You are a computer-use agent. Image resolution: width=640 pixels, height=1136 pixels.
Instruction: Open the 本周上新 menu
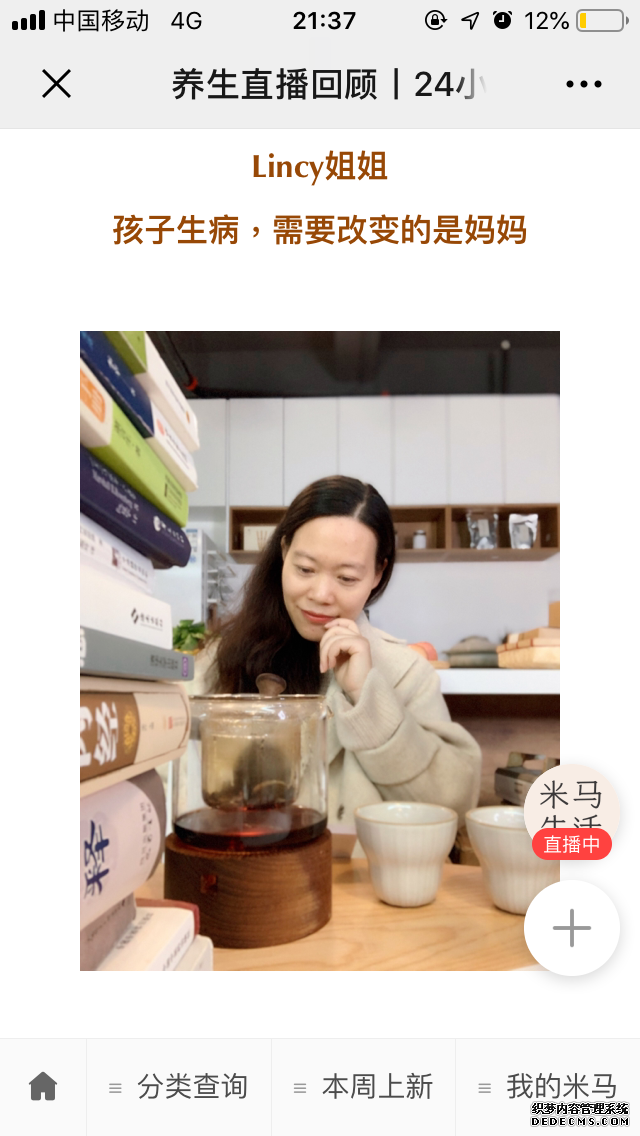[x=364, y=1086]
